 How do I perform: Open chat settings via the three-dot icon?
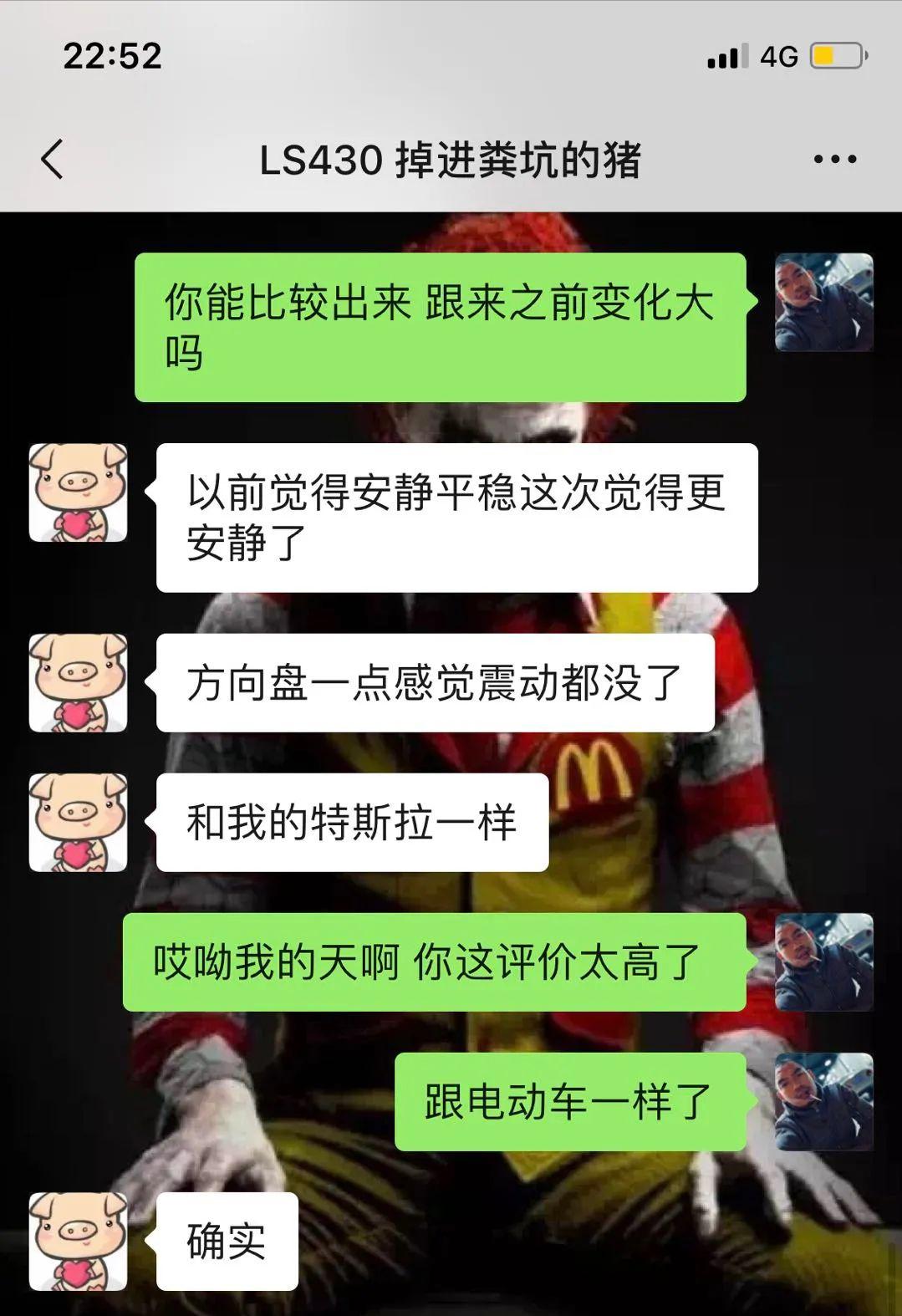[833, 157]
